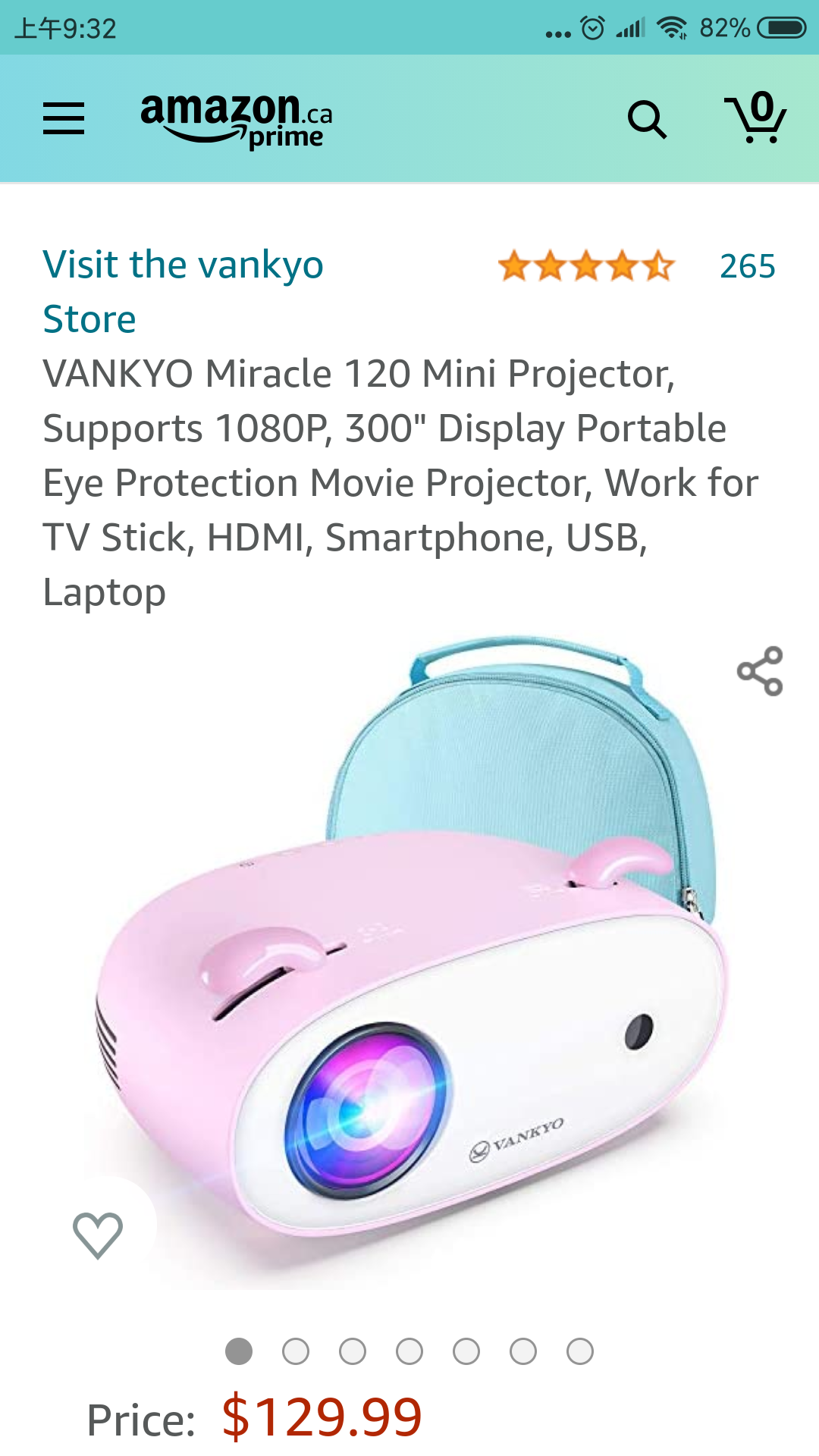Image resolution: width=819 pixels, height=1456 pixels.
Task: Jump to the second image dot
Action: [296, 1351]
